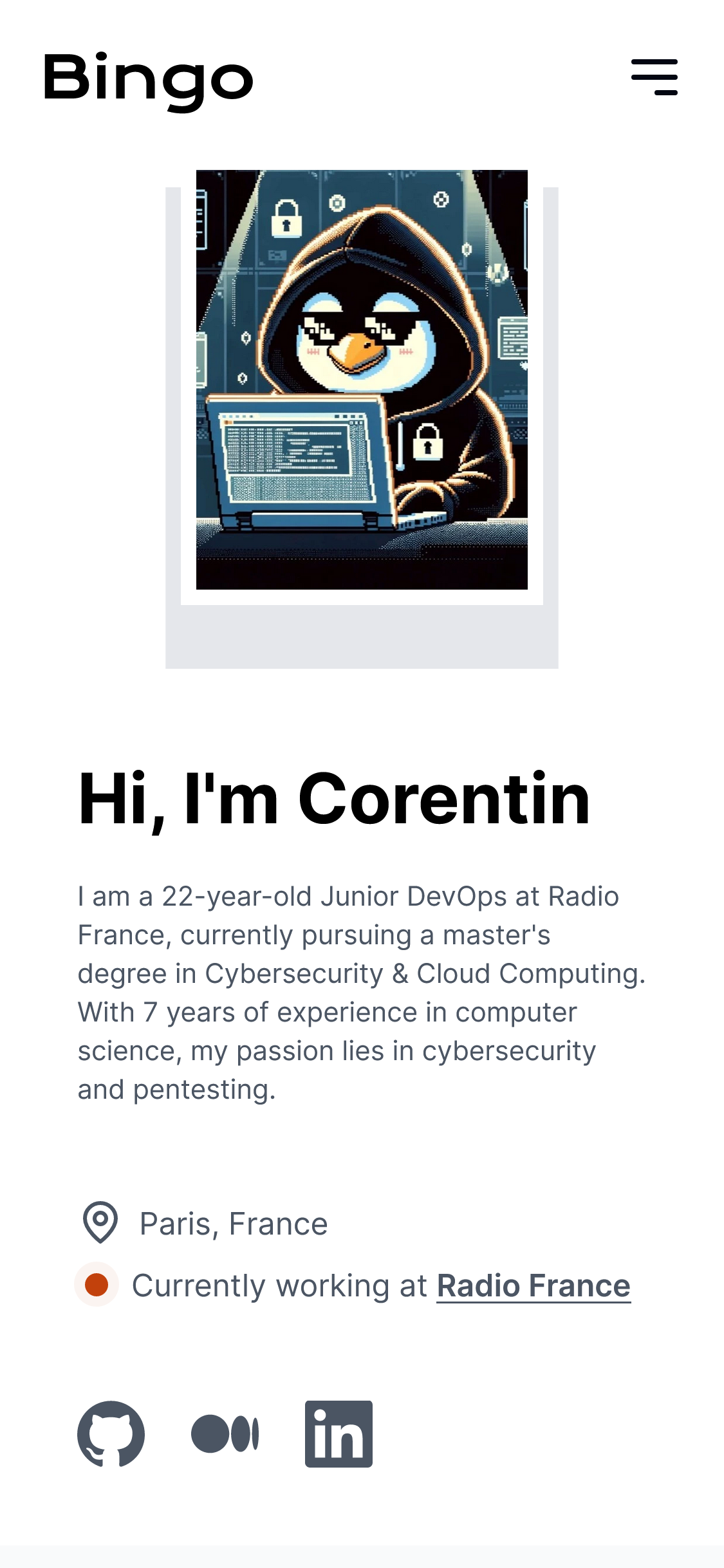Go to the Bingo home page
Viewport: 724px width, 1568px height.
[149, 80]
